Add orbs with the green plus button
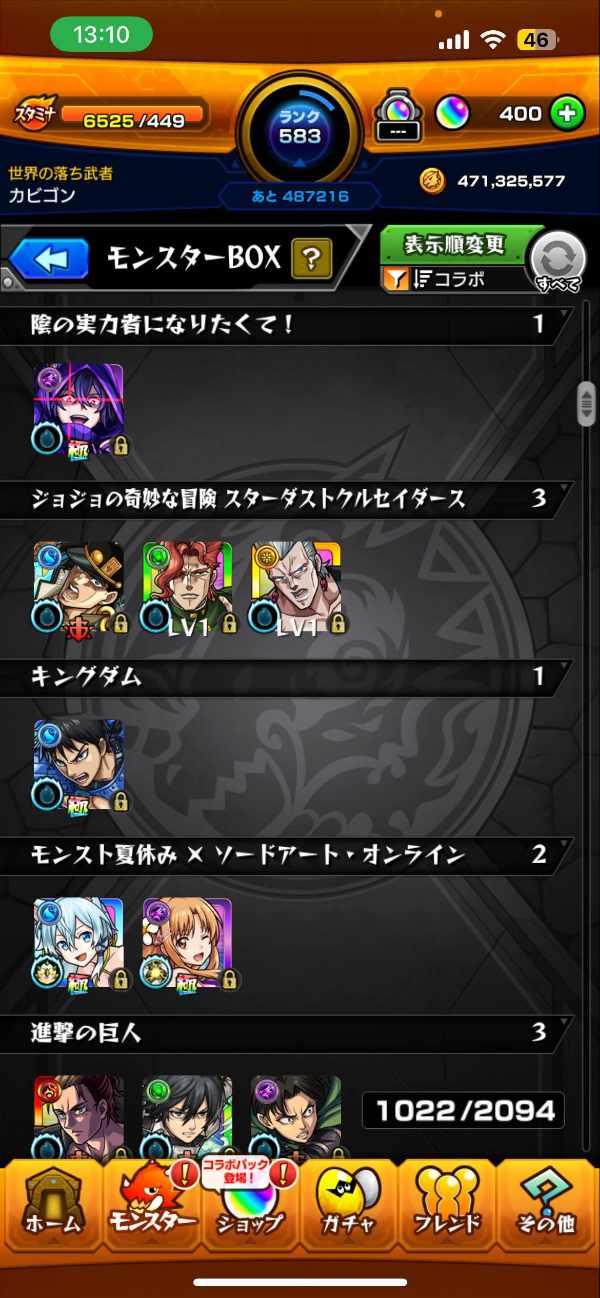Viewport: 600px width, 1298px height. (566, 114)
